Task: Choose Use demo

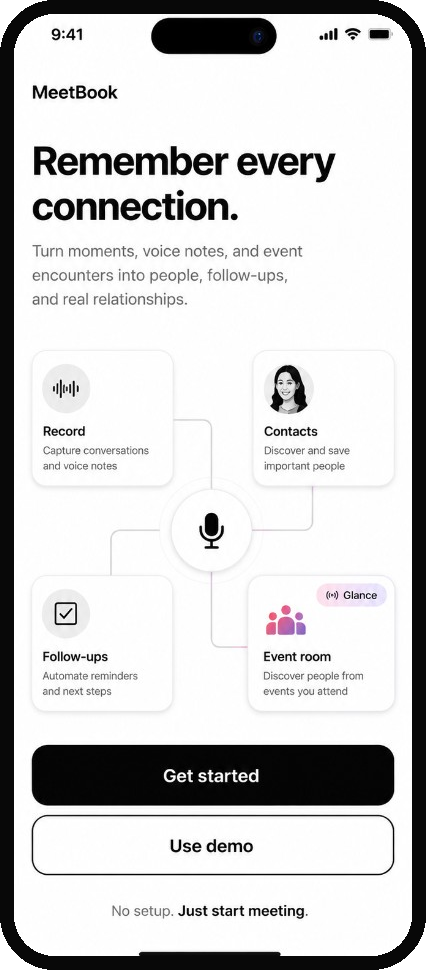Action: pyautogui.click(x=213, y=845)
